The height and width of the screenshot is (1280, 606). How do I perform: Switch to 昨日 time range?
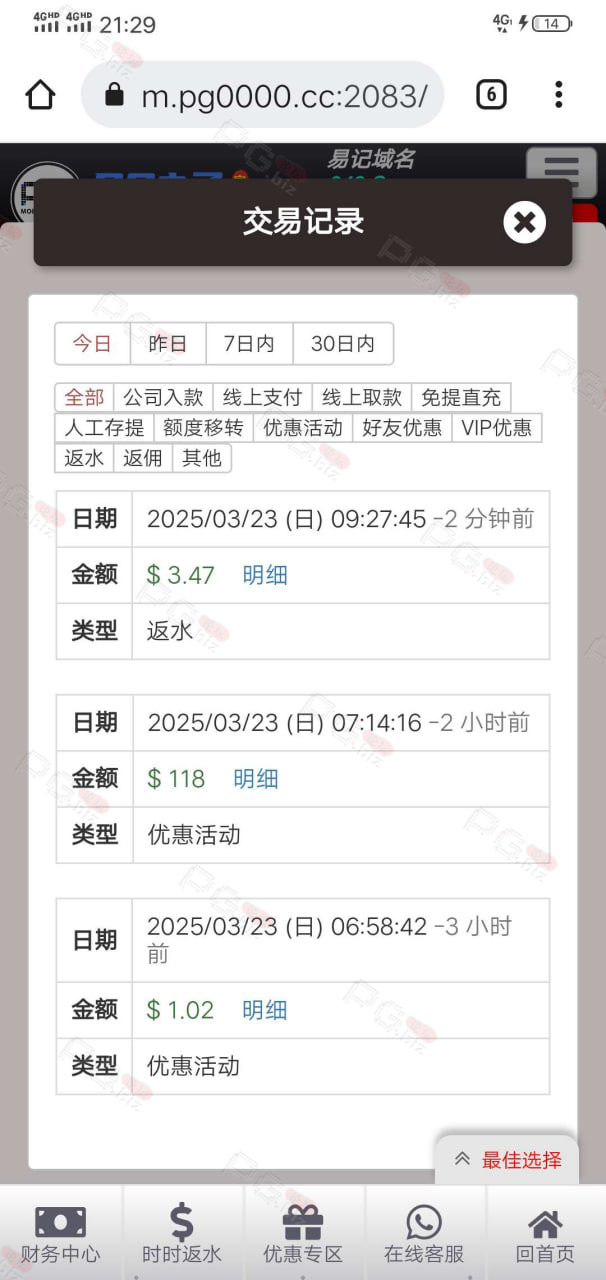click(x=168, y=344)
